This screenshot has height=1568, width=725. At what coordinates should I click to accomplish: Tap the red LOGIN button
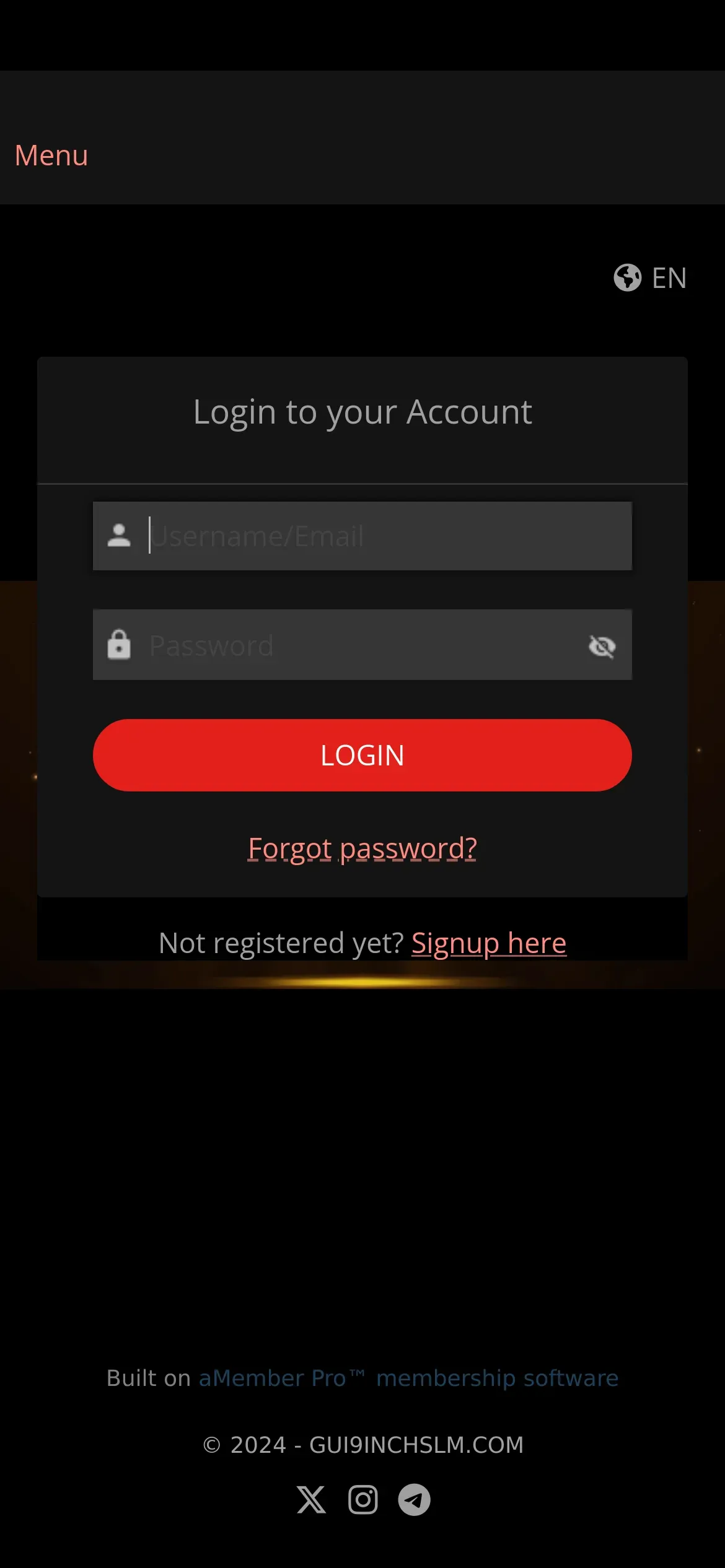click(x=362, y=755)
